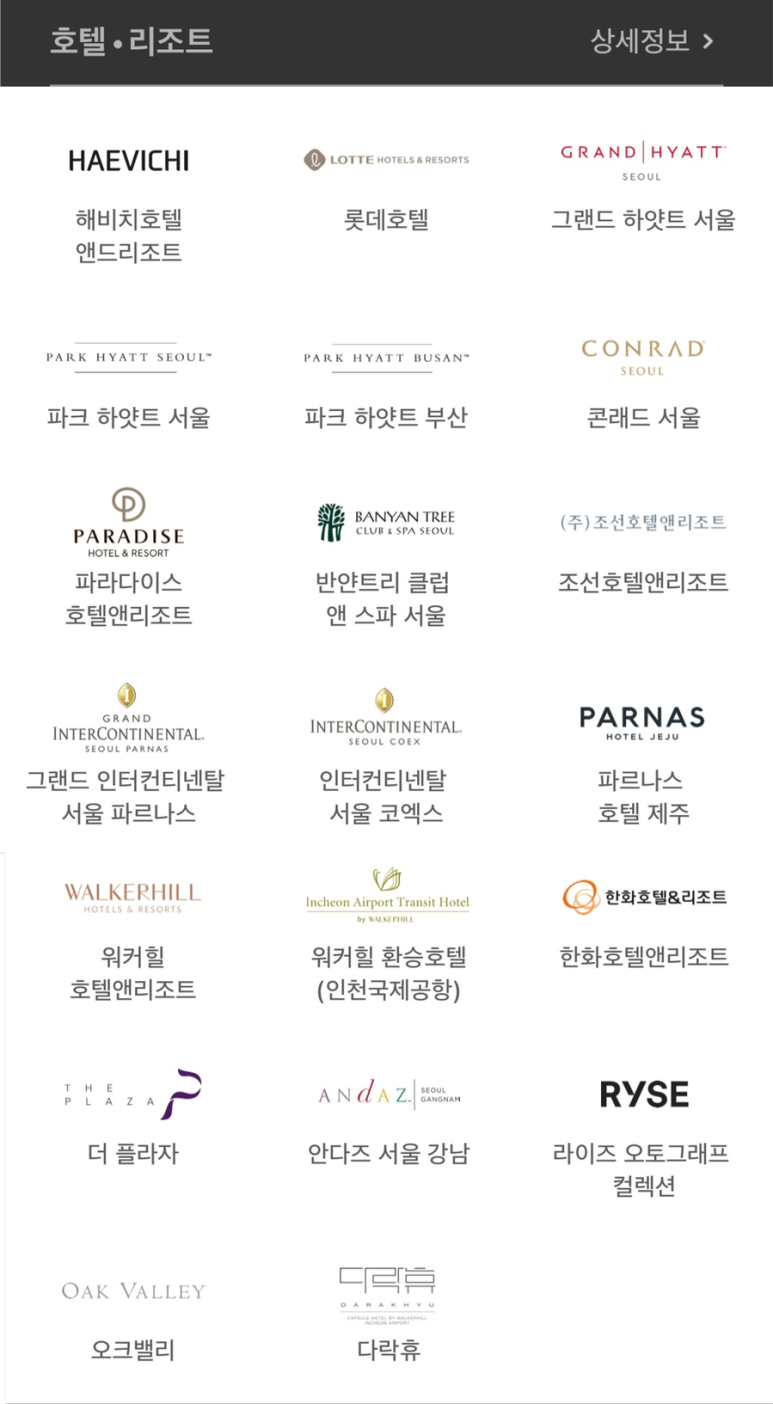This screenshot has width=773, height=1404.
Task: View 반얀트리 클럽 앤 스파 서울
Action: click(x=386, y=565)
